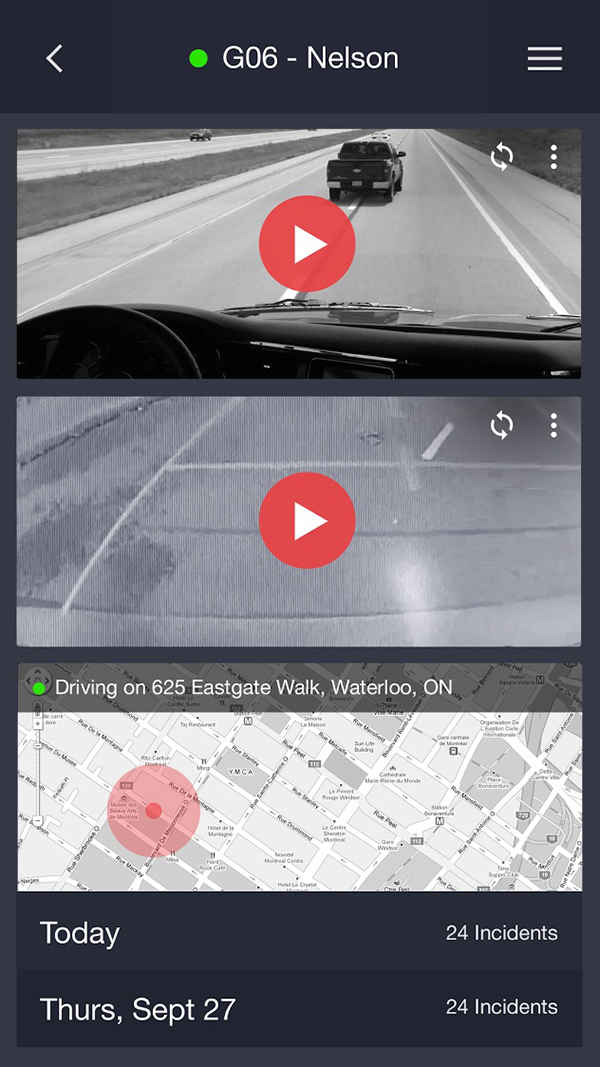The image size is (600, 1067).
Task: Refresh the parking lot camera feed
Action: 502,426
